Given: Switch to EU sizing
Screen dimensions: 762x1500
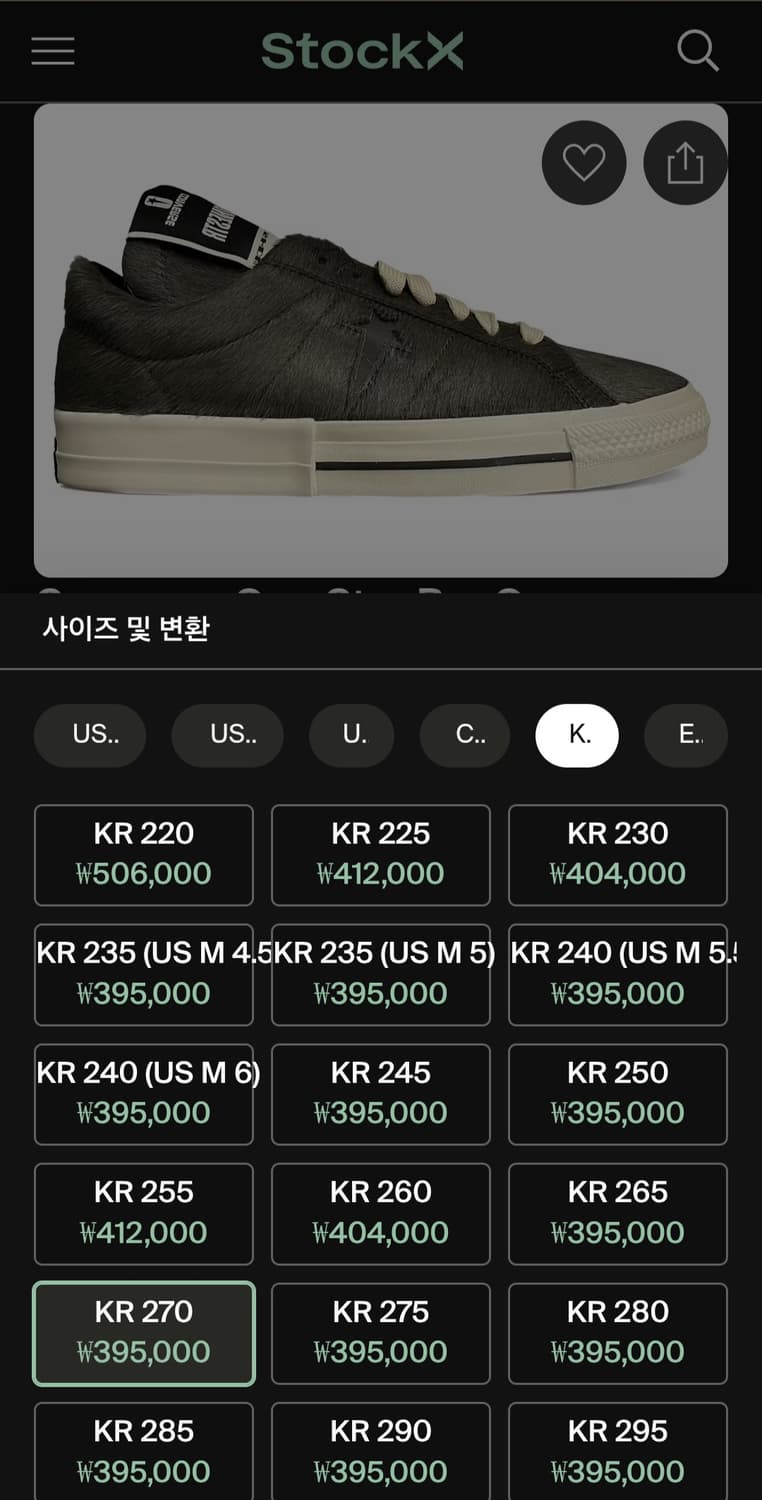Looking at the screenshot, I should (x=686, y=736).
